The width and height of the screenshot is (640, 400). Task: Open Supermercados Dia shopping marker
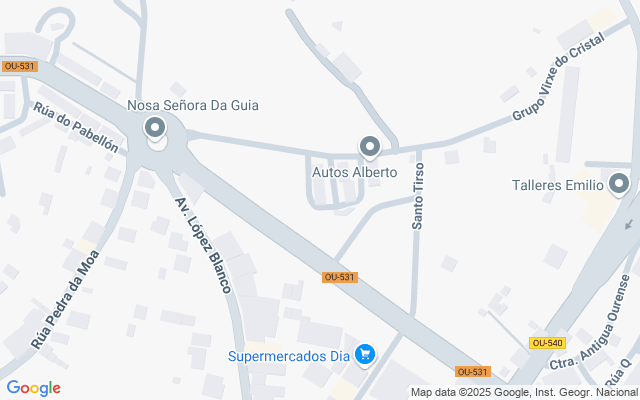365,354
